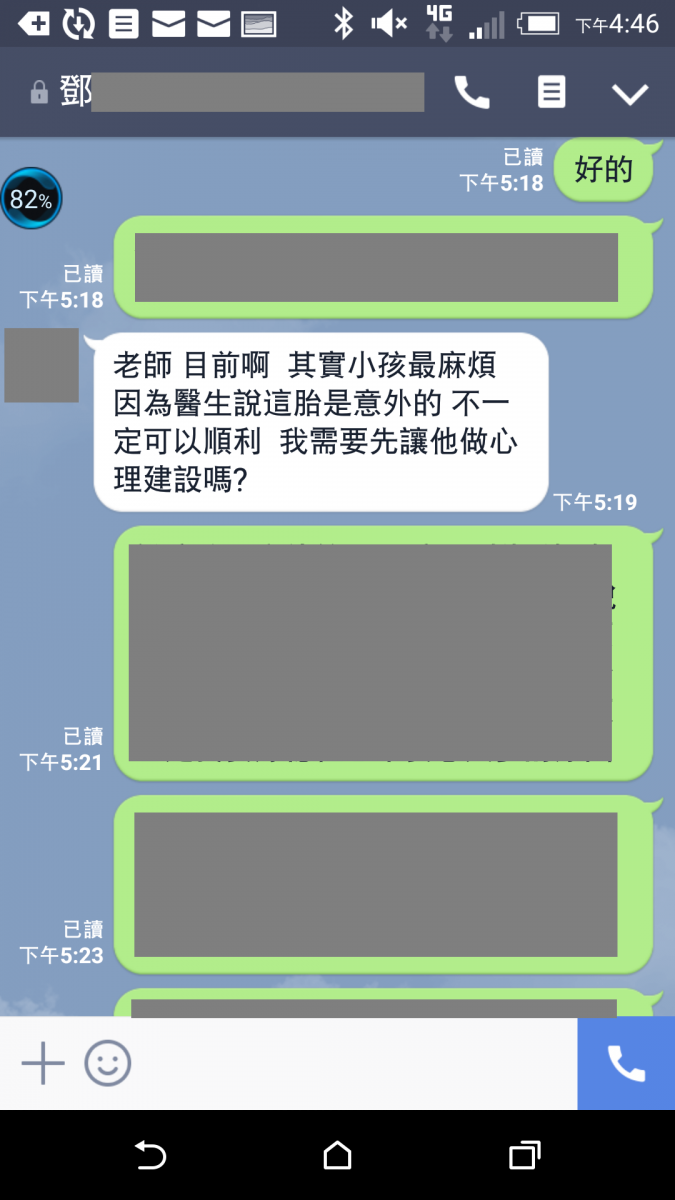Viewport: 675px width, 1200px height.
Task: Tap the blue phone call button
Action: point(626,1063)
